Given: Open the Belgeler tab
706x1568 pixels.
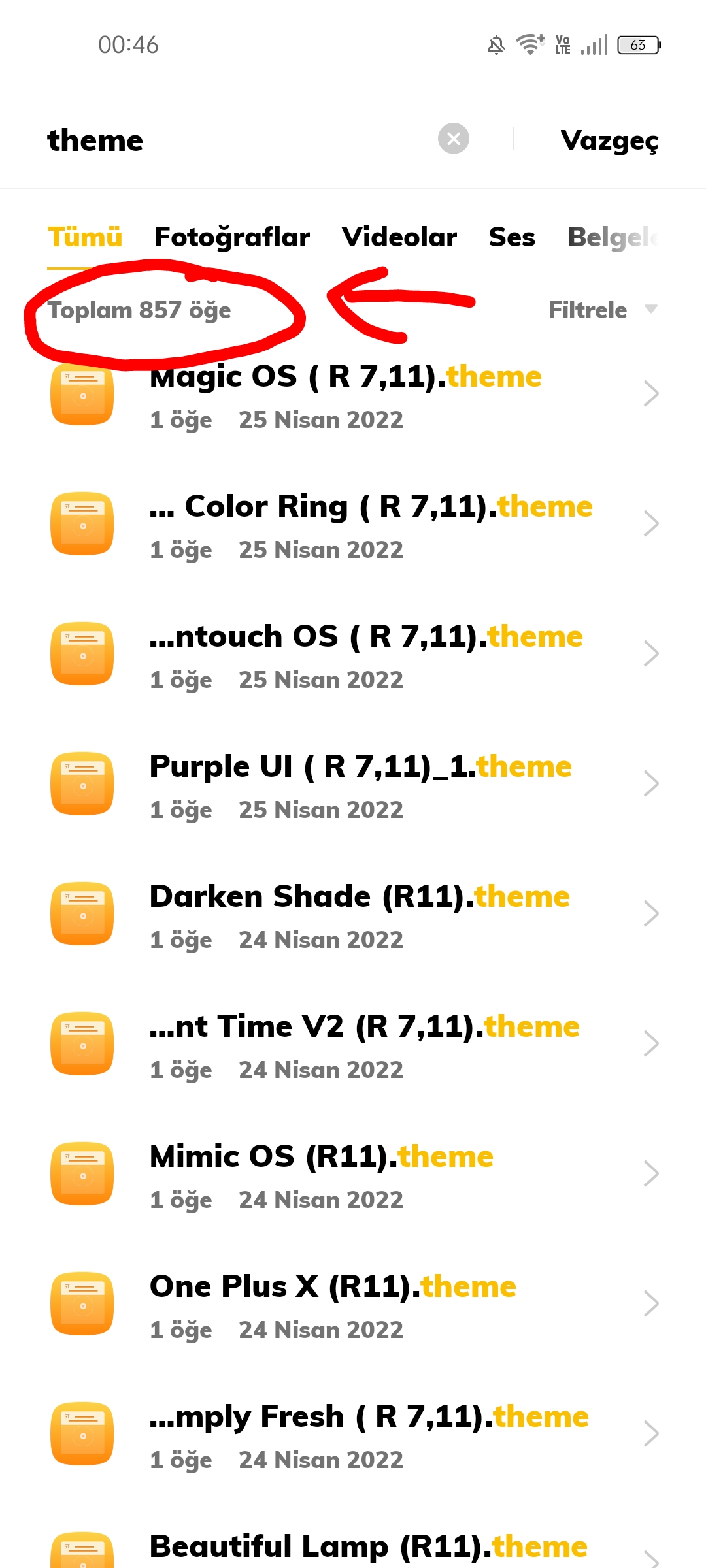Looking at the screenshot, I should (x=613, y=238).
